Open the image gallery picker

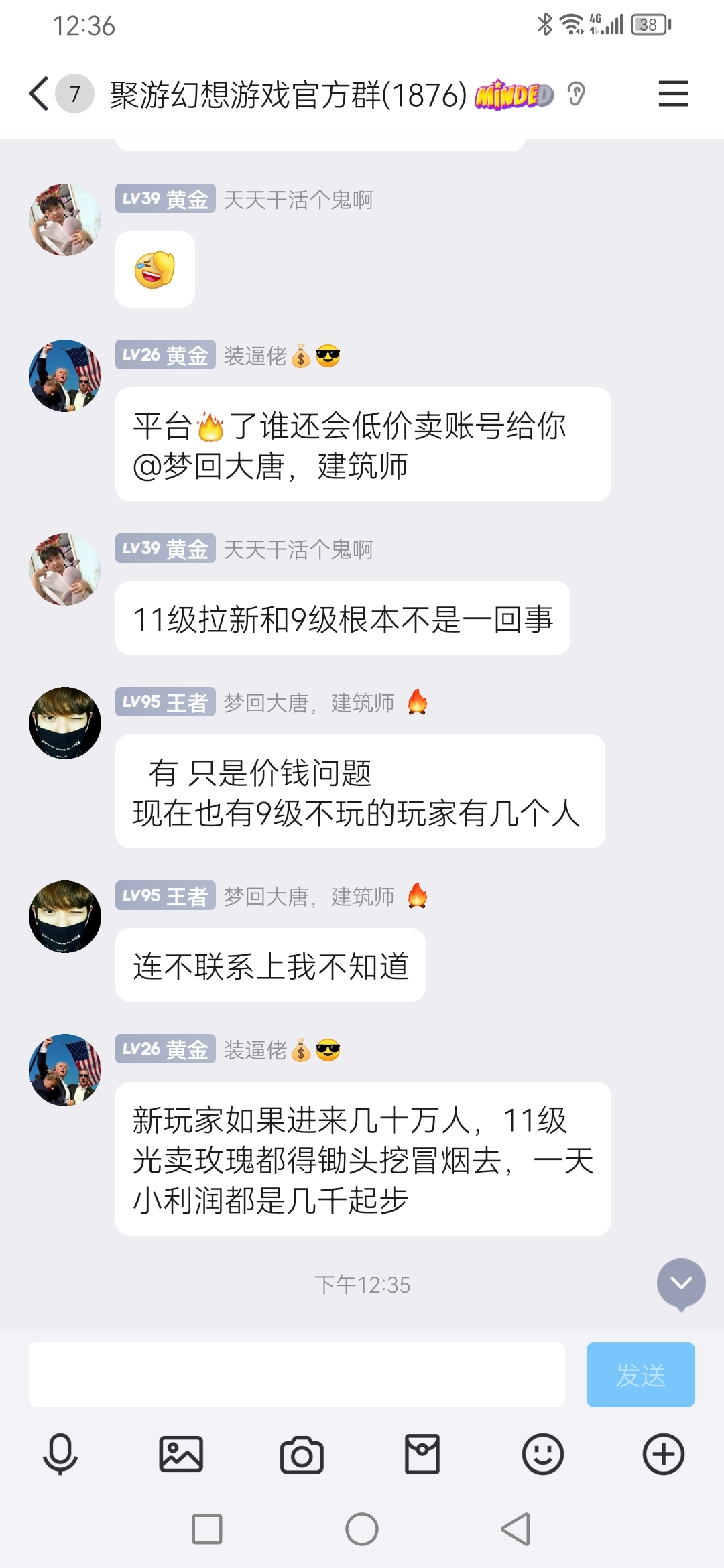point(181,1455)
